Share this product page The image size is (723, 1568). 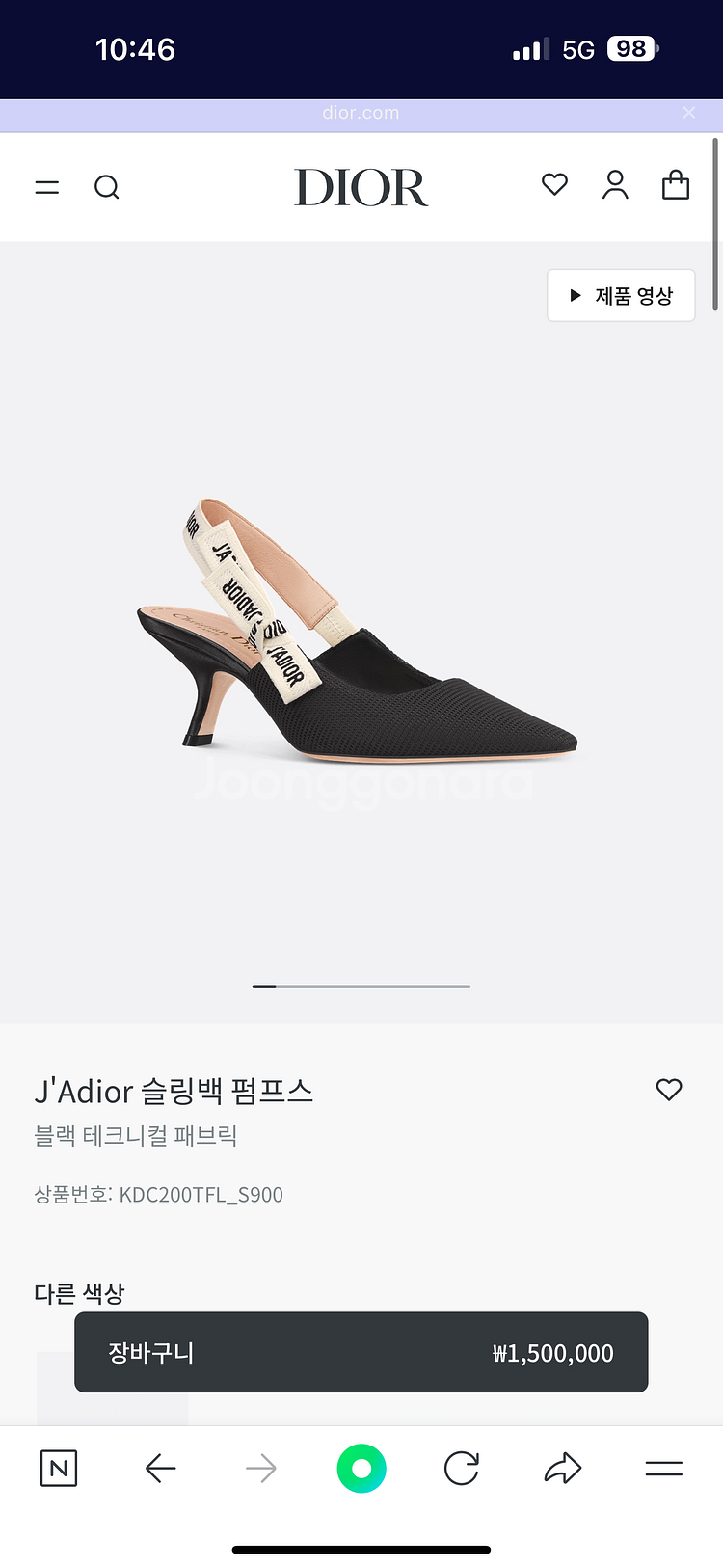(563, 1469)
